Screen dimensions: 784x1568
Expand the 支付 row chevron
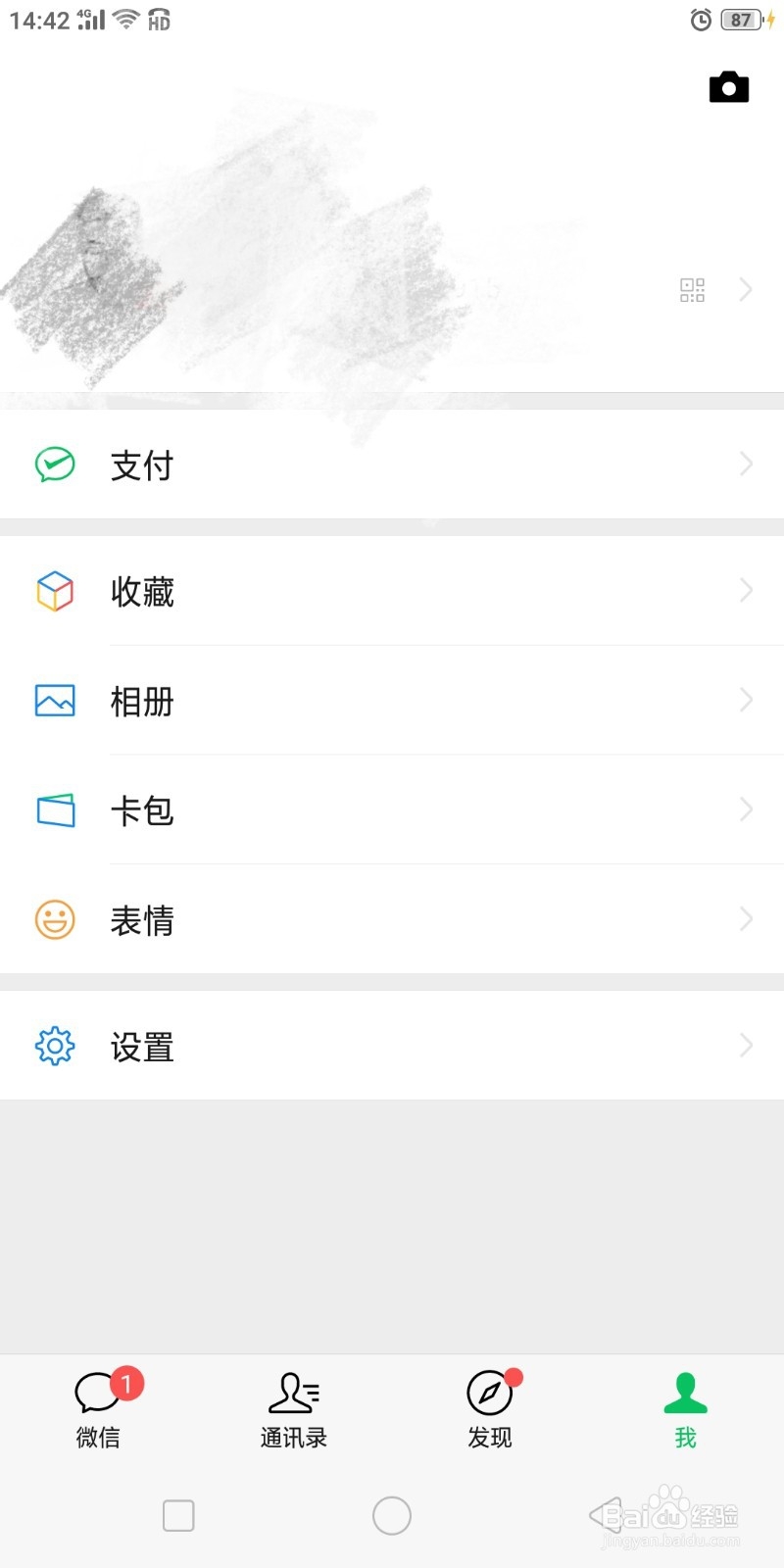coord(746,465)
